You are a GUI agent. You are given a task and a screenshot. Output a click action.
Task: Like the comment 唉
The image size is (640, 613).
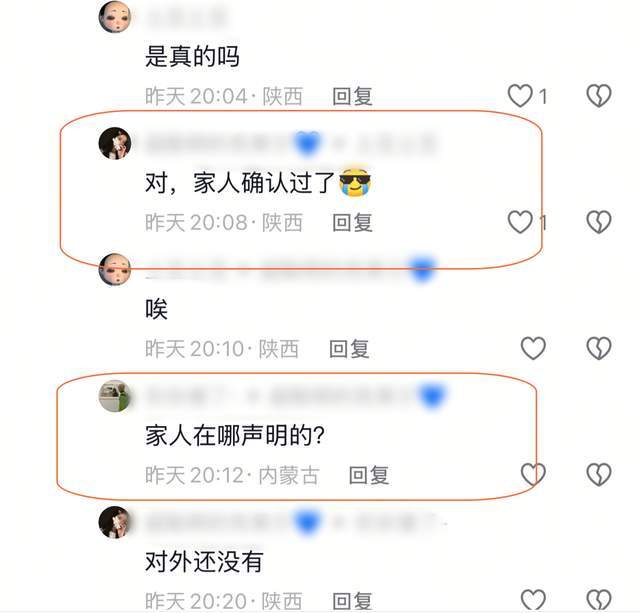click(534, 348)
